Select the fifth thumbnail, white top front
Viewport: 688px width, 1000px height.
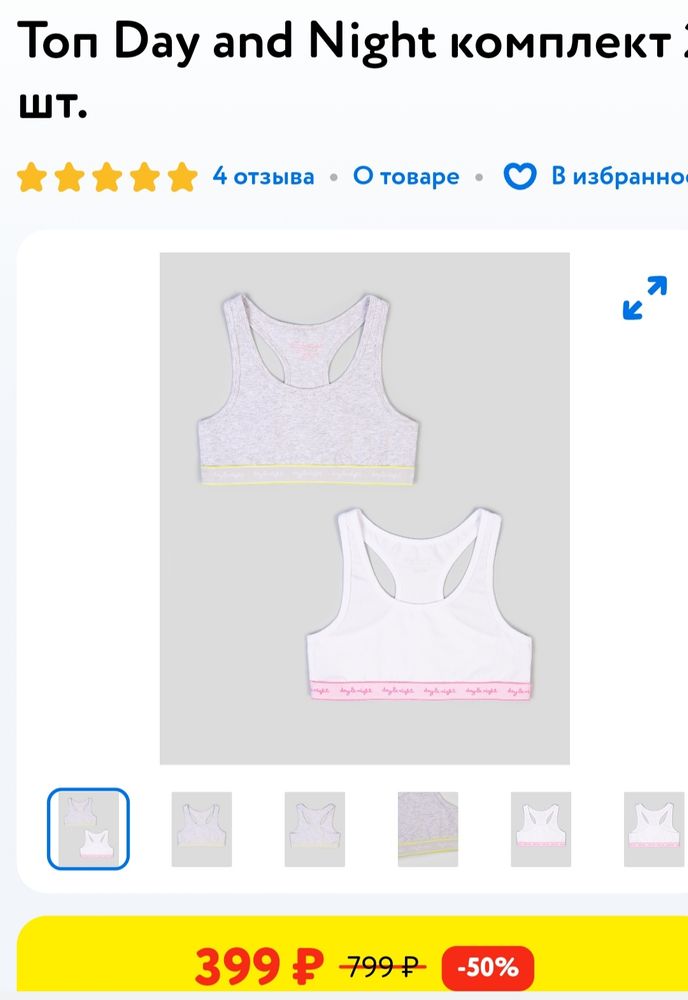[541, 829]
